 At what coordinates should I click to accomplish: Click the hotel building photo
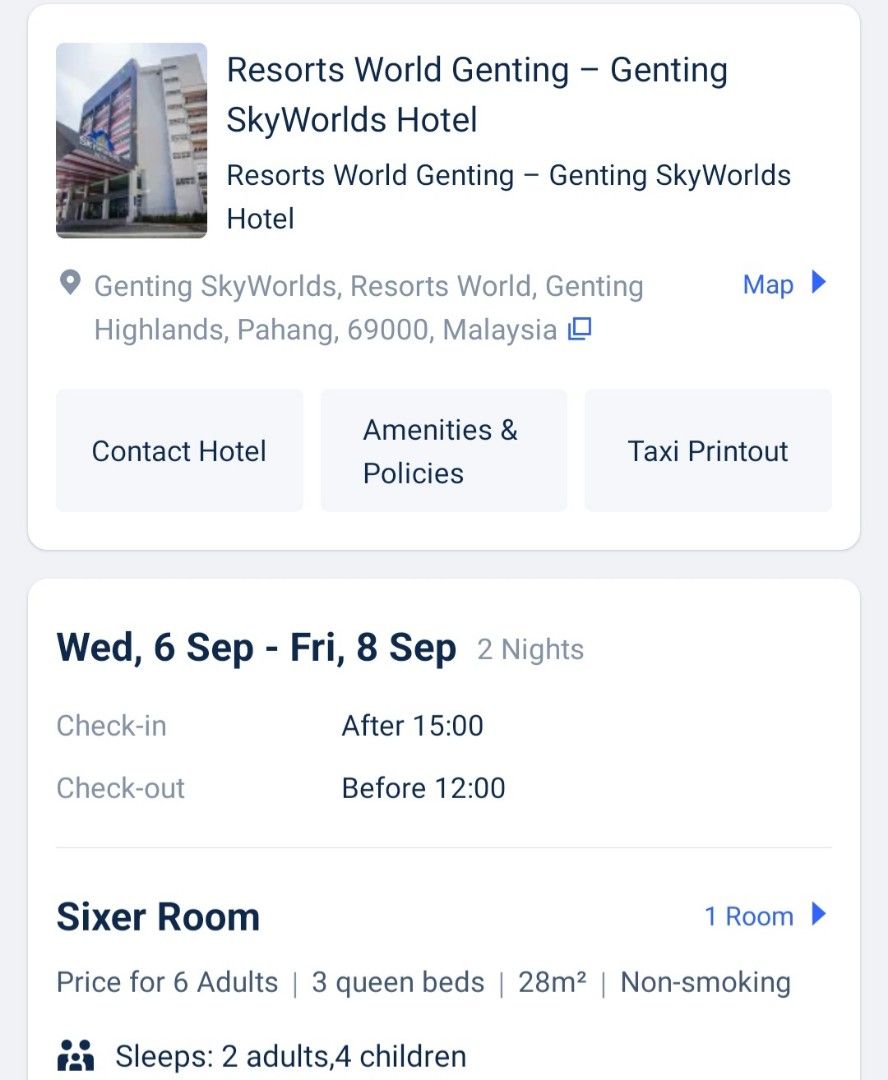pos(131,141)
